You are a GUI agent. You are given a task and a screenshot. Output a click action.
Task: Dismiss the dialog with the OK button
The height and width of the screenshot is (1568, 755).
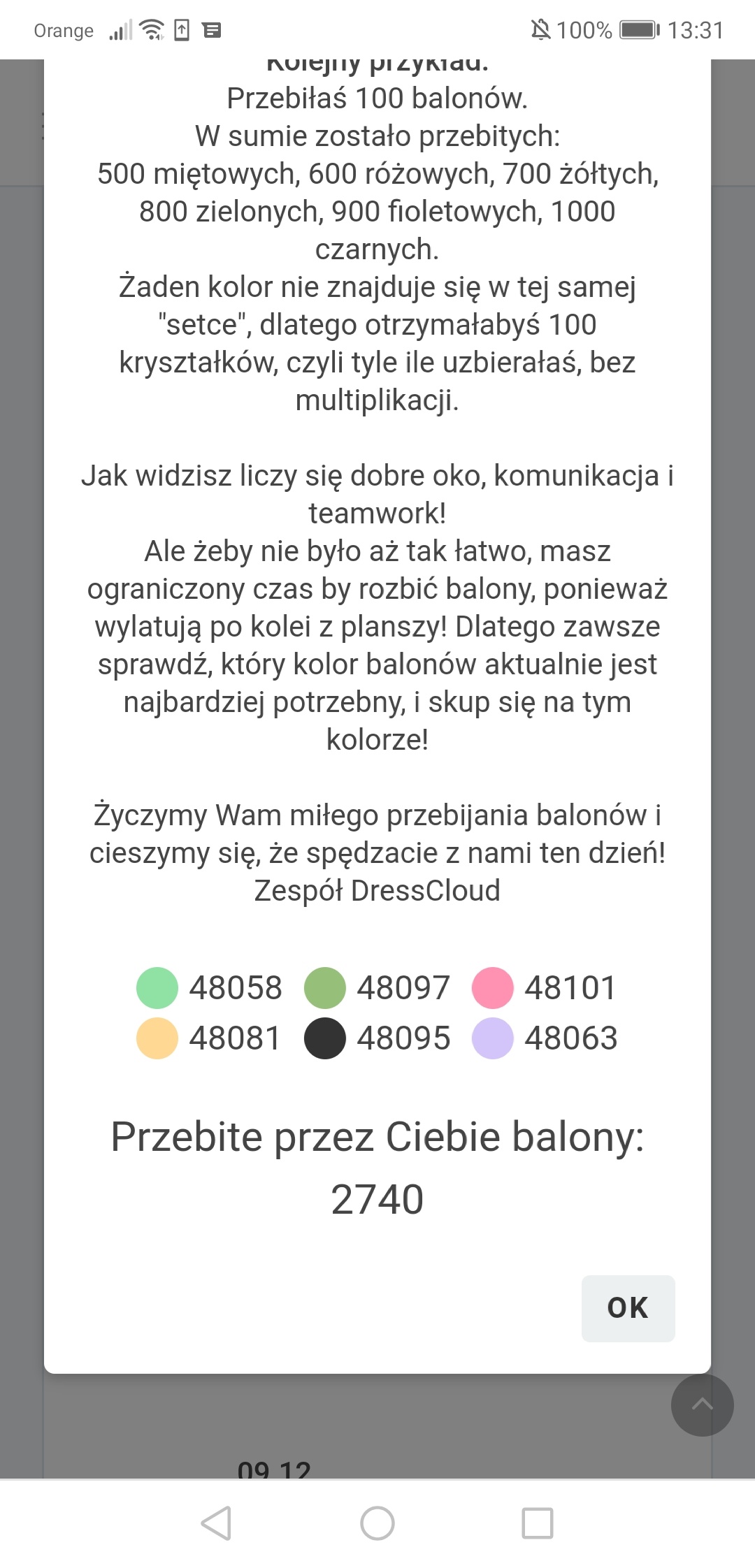[628, 1308]
